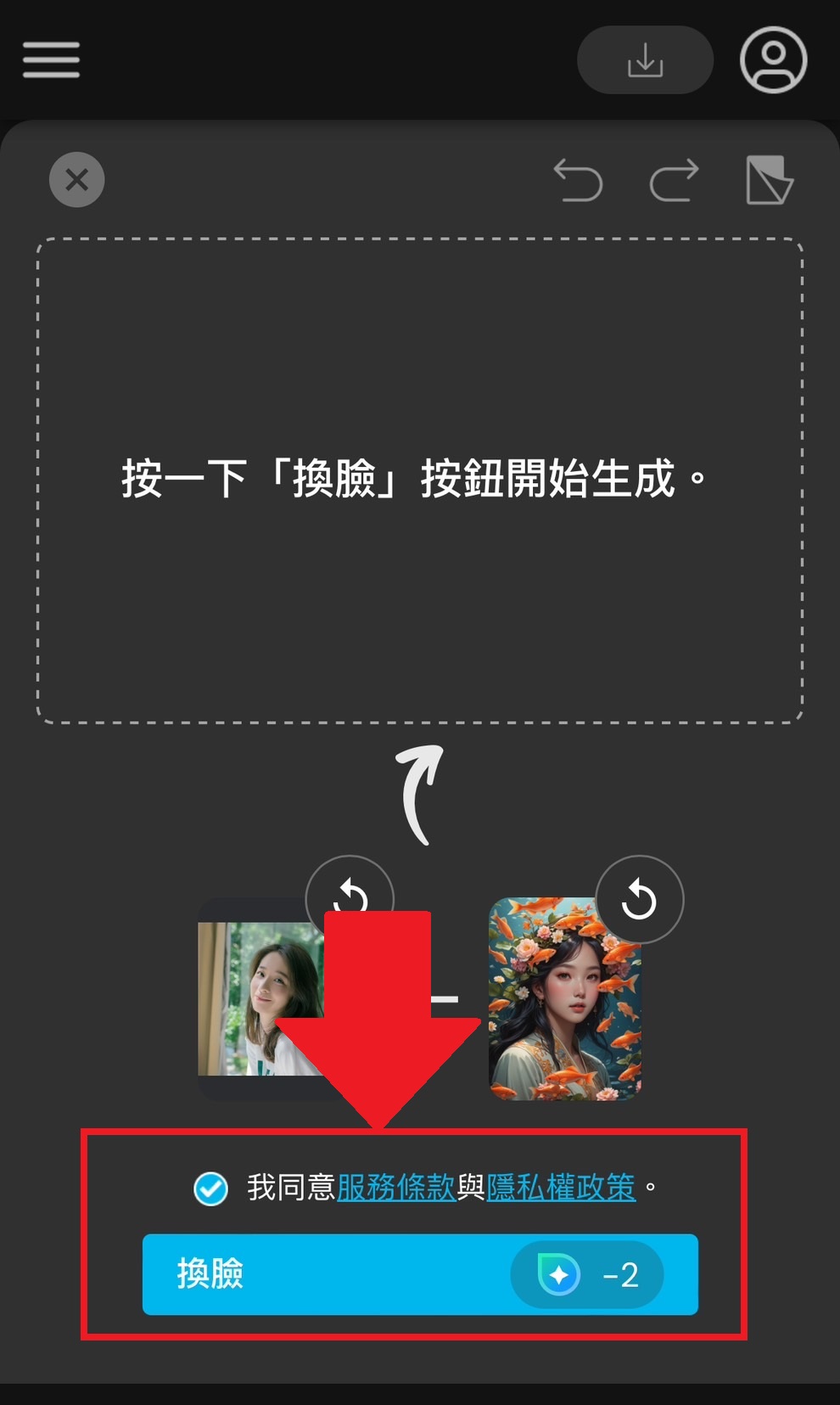840x1405 pixels.
Task: Replace the fish-and-flowers target image
Action: click(x=640, y=900)
